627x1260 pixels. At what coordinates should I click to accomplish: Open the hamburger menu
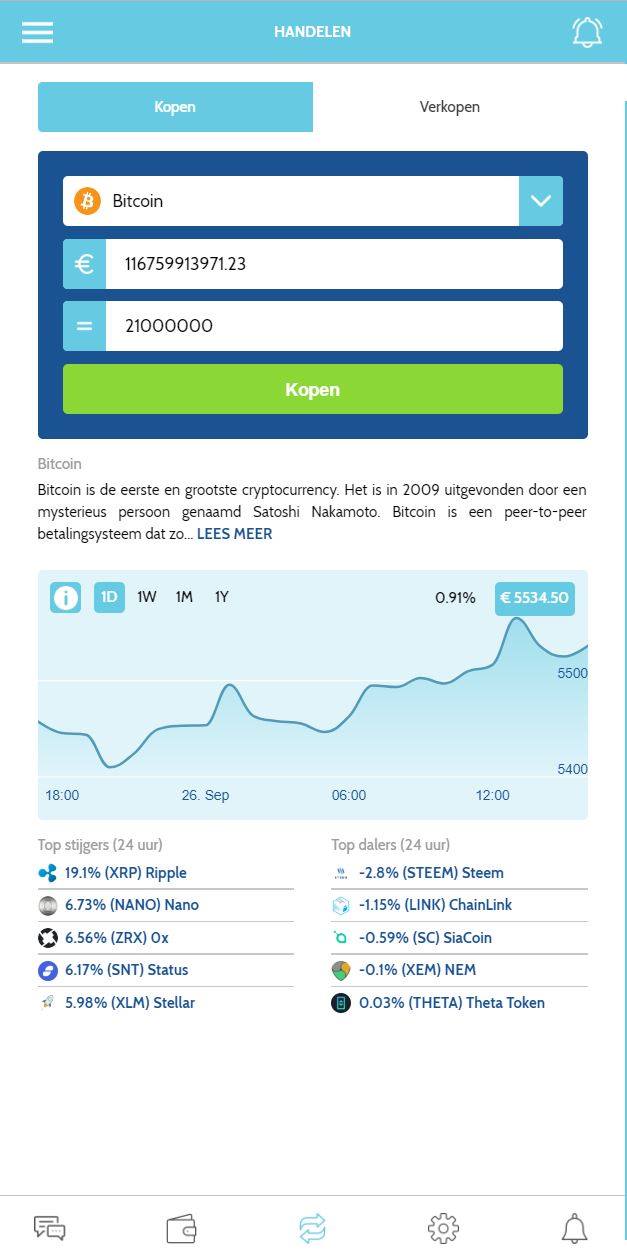coord(37,32)
